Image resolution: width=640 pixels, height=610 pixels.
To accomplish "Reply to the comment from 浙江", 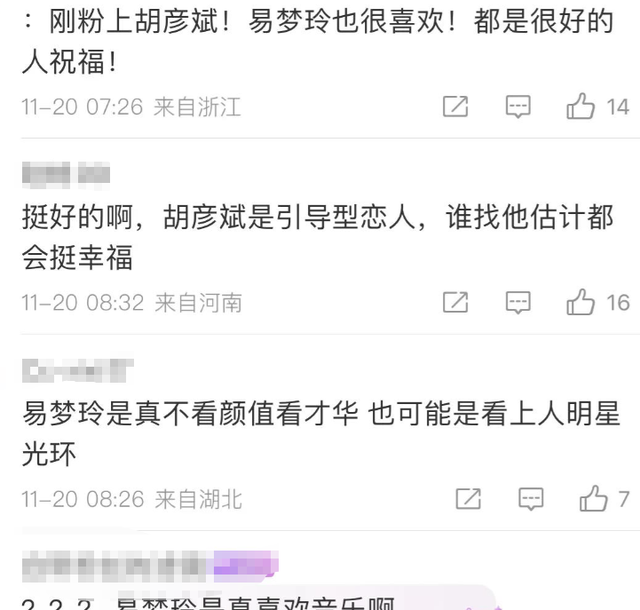I will [x=517, y=107].
